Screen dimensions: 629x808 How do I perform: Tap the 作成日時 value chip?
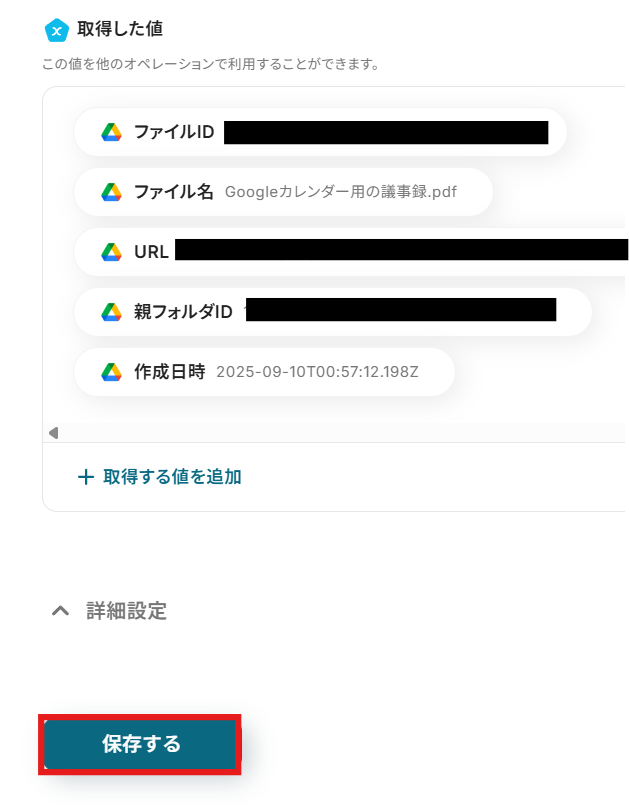pos(264,372)
